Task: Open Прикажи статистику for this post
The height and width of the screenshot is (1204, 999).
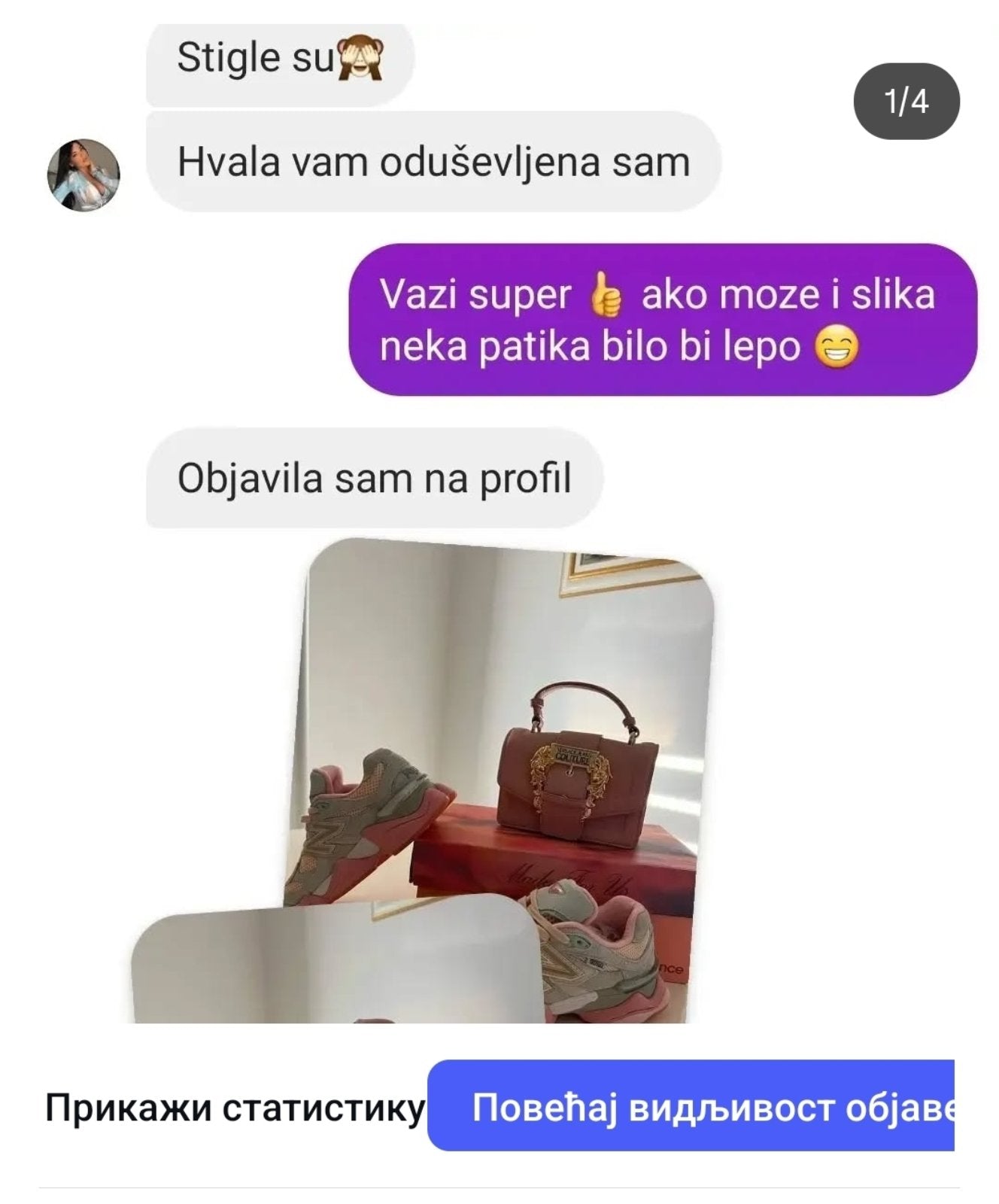Action: tap(235, 1108)
